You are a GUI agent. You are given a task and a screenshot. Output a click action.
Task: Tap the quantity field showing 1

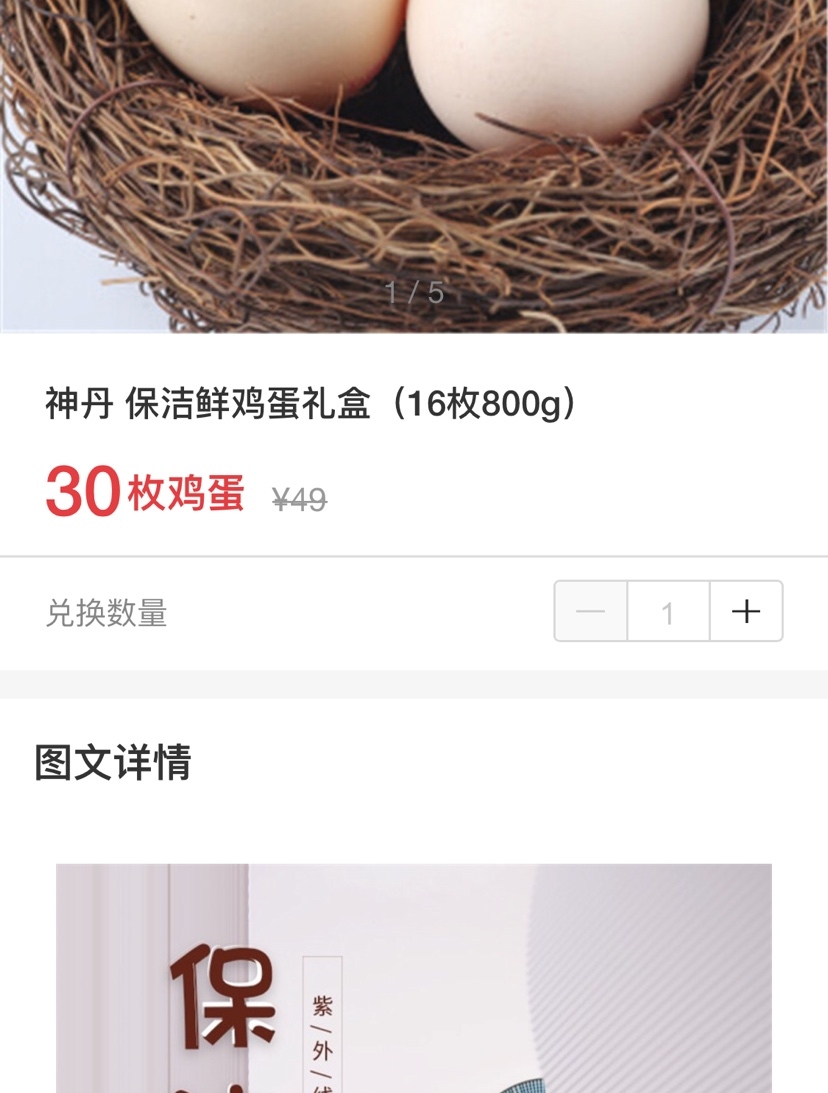coord(668,611)
